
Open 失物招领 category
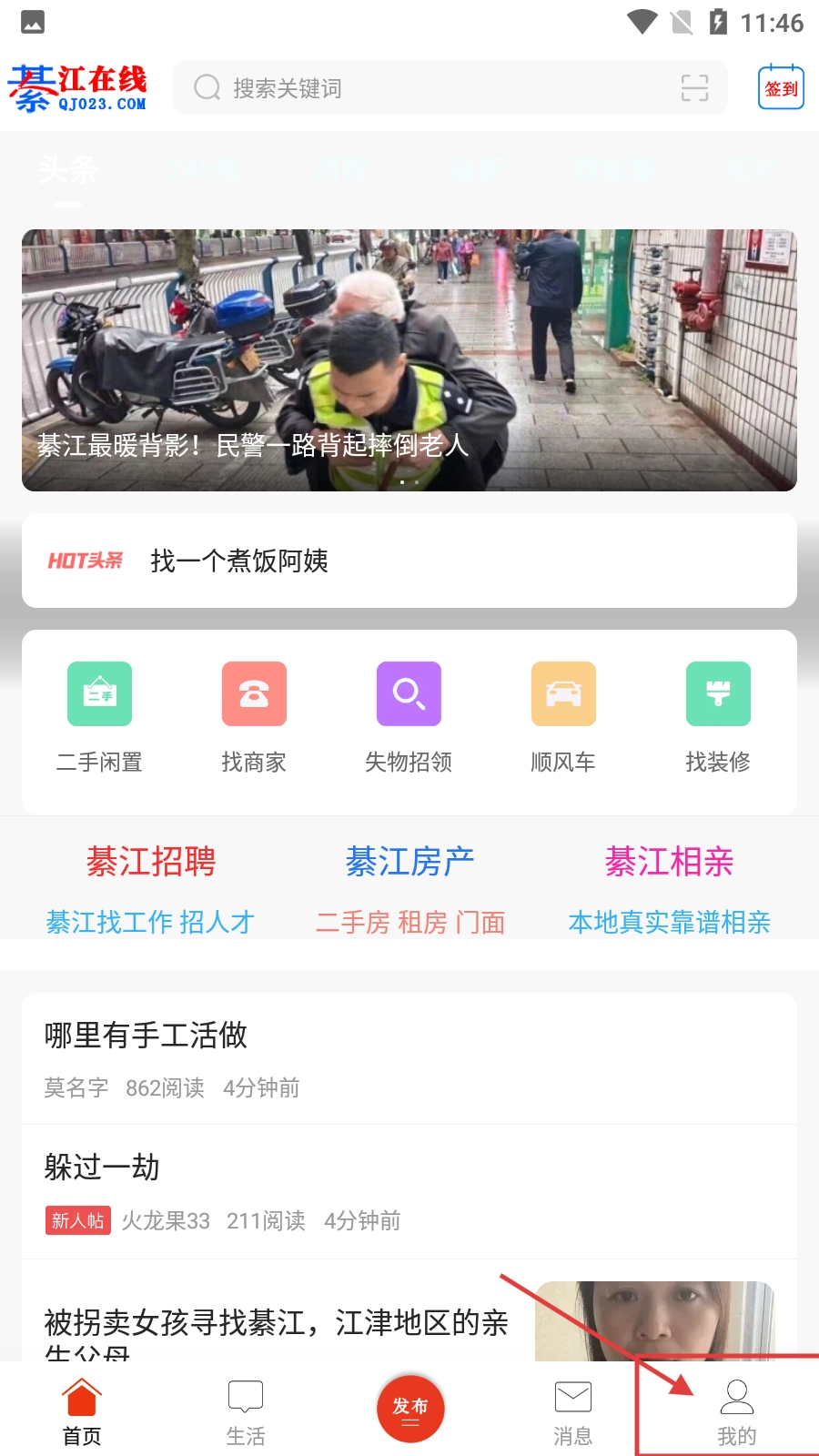point(409,718)
